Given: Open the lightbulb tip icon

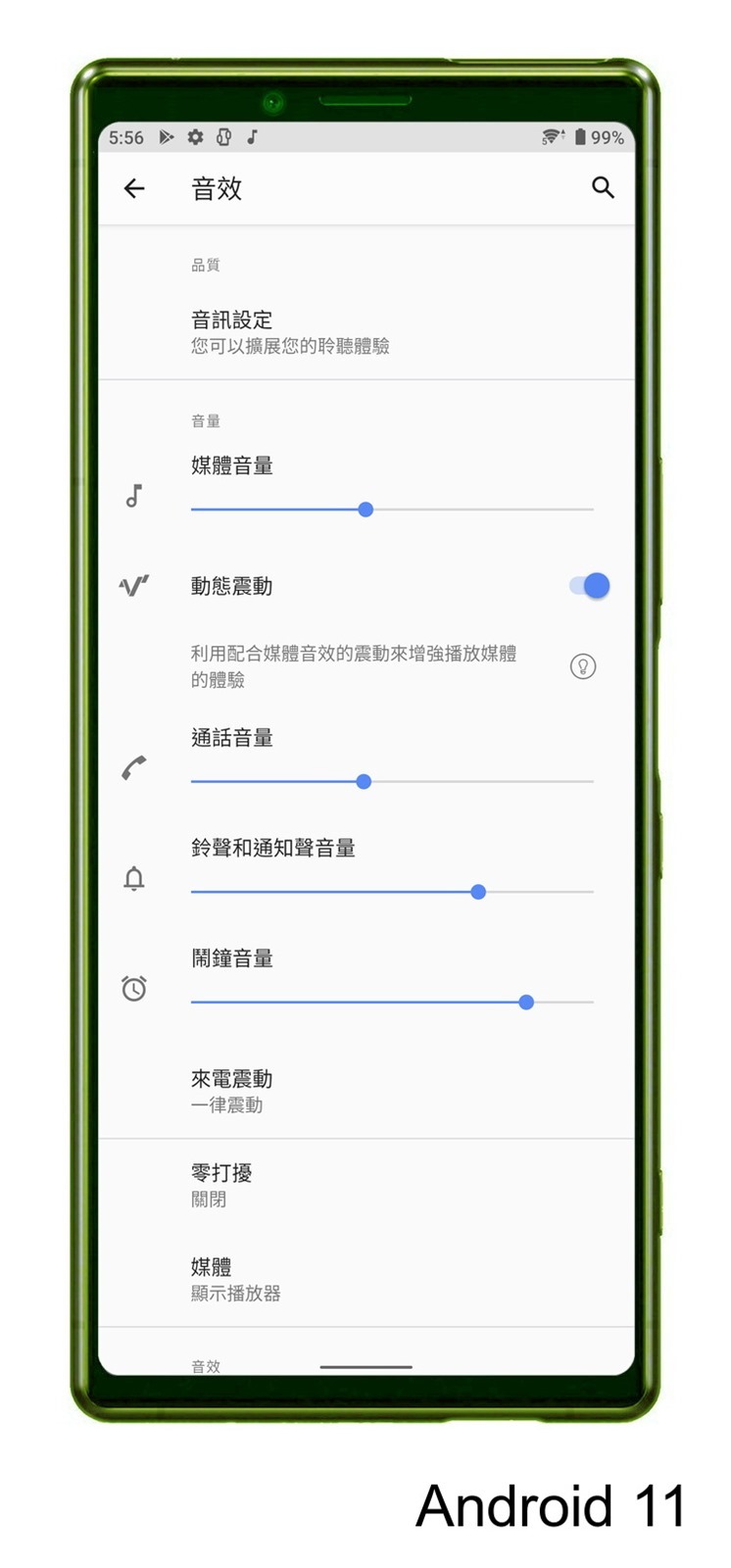Looking at the screenshot, I should (x=583, y=667).
